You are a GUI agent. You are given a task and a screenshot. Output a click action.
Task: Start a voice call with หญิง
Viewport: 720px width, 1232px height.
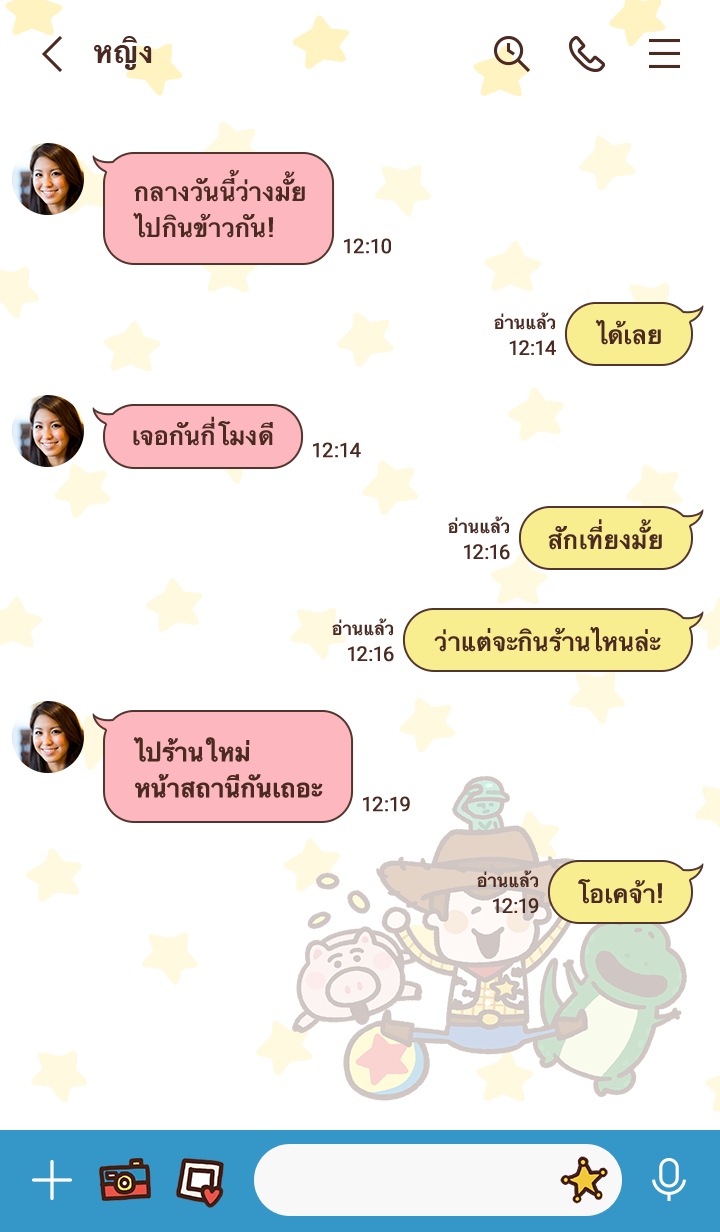587,54
